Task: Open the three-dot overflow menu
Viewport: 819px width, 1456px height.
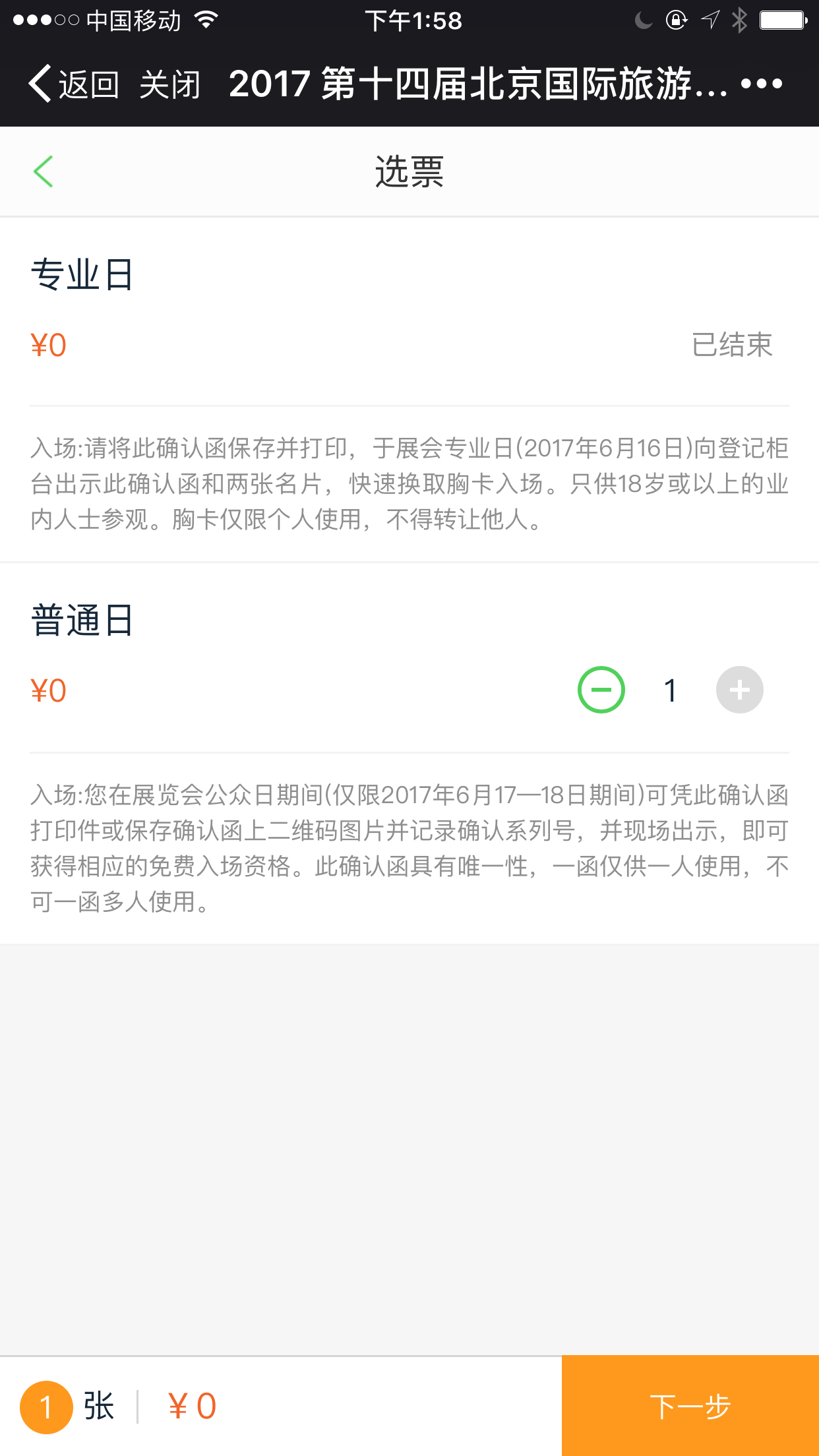Action: (762, 84)
